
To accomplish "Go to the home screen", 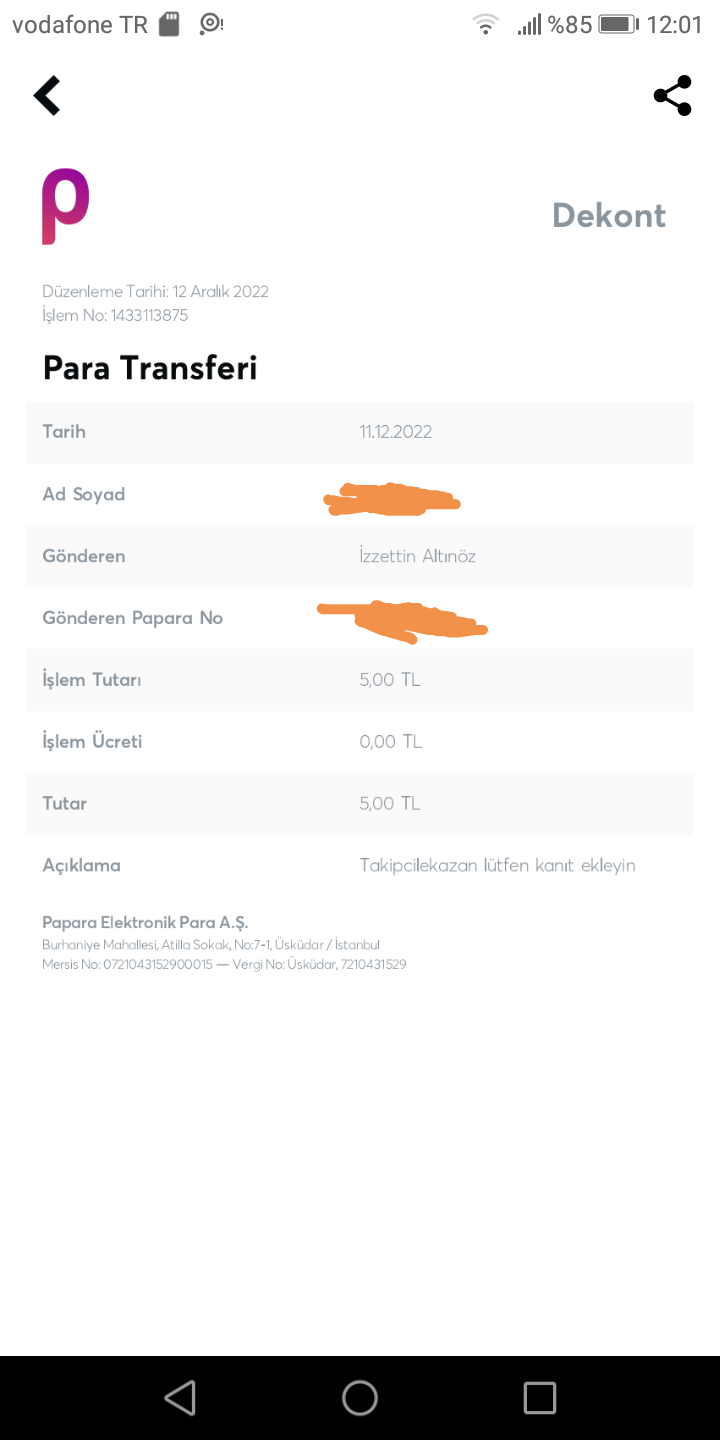I will tap(360, 1397).
